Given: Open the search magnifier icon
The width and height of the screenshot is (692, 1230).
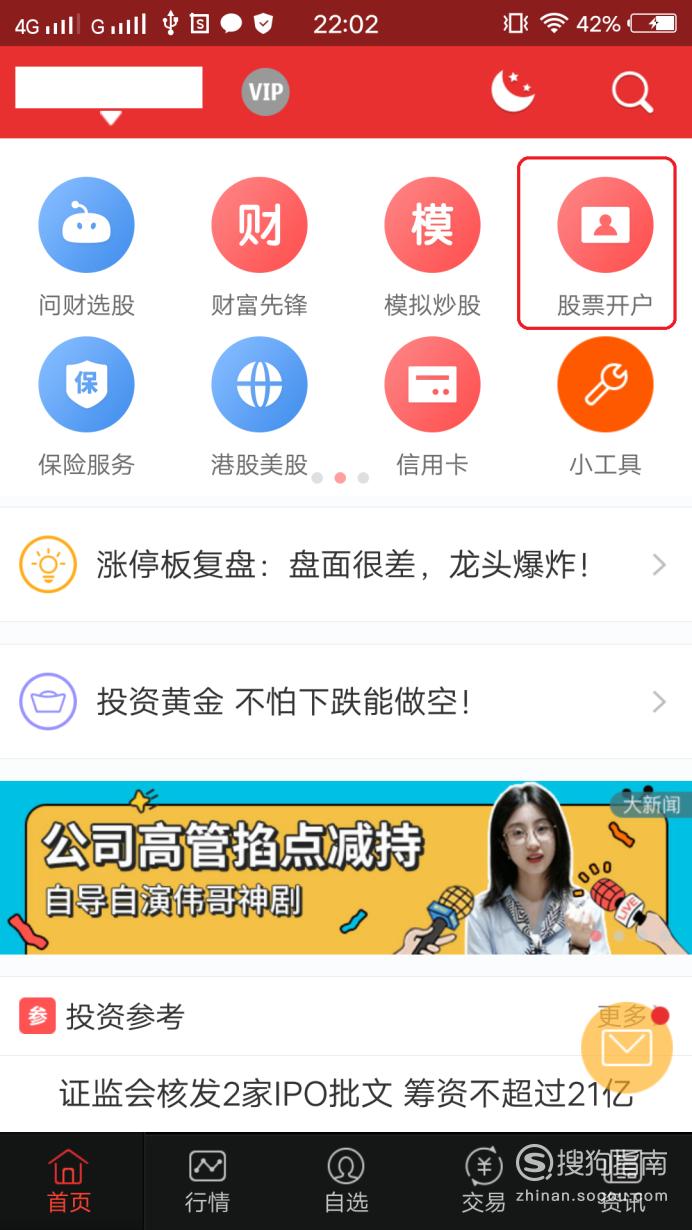Looking at the screenshot, I should tap(632, 92).
